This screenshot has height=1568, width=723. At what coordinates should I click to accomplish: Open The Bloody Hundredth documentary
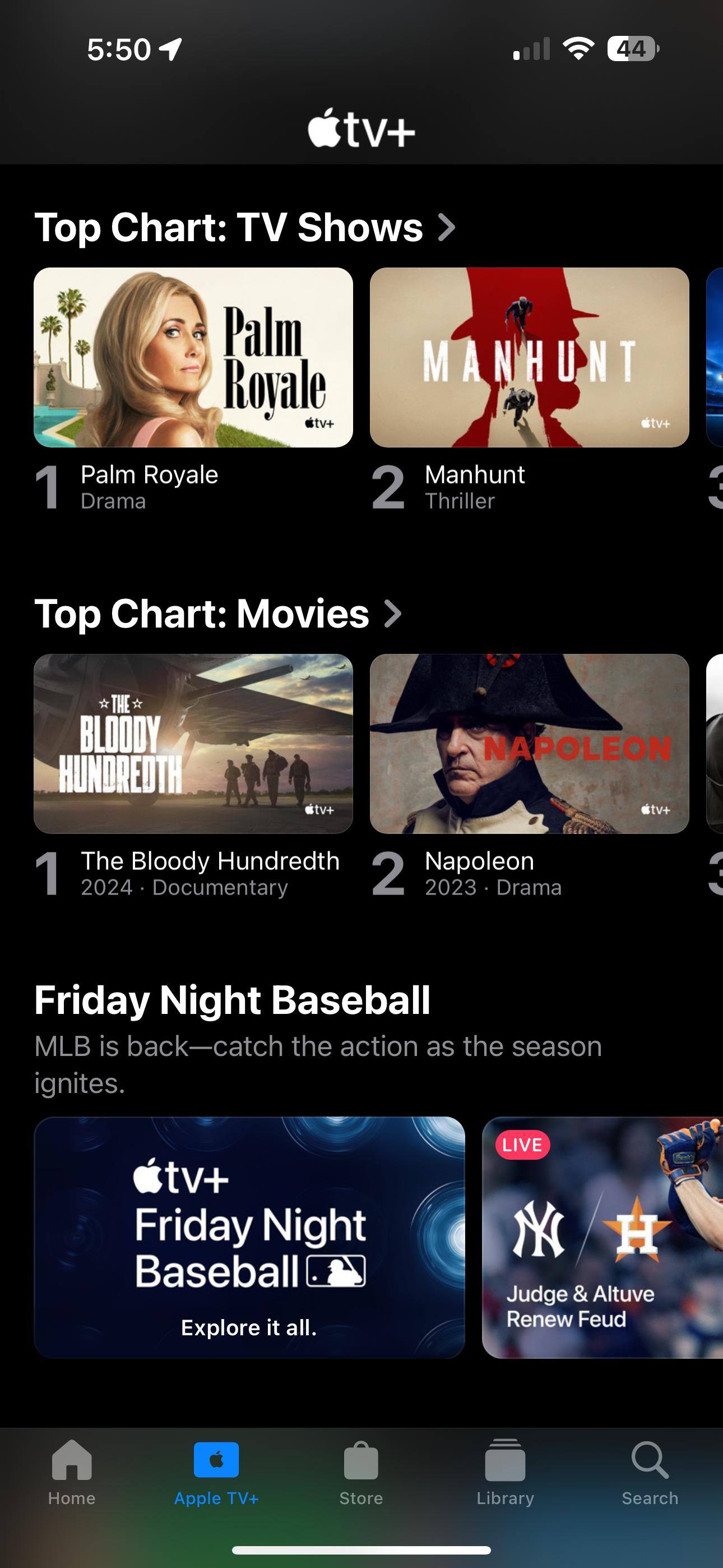pos(193,743)
